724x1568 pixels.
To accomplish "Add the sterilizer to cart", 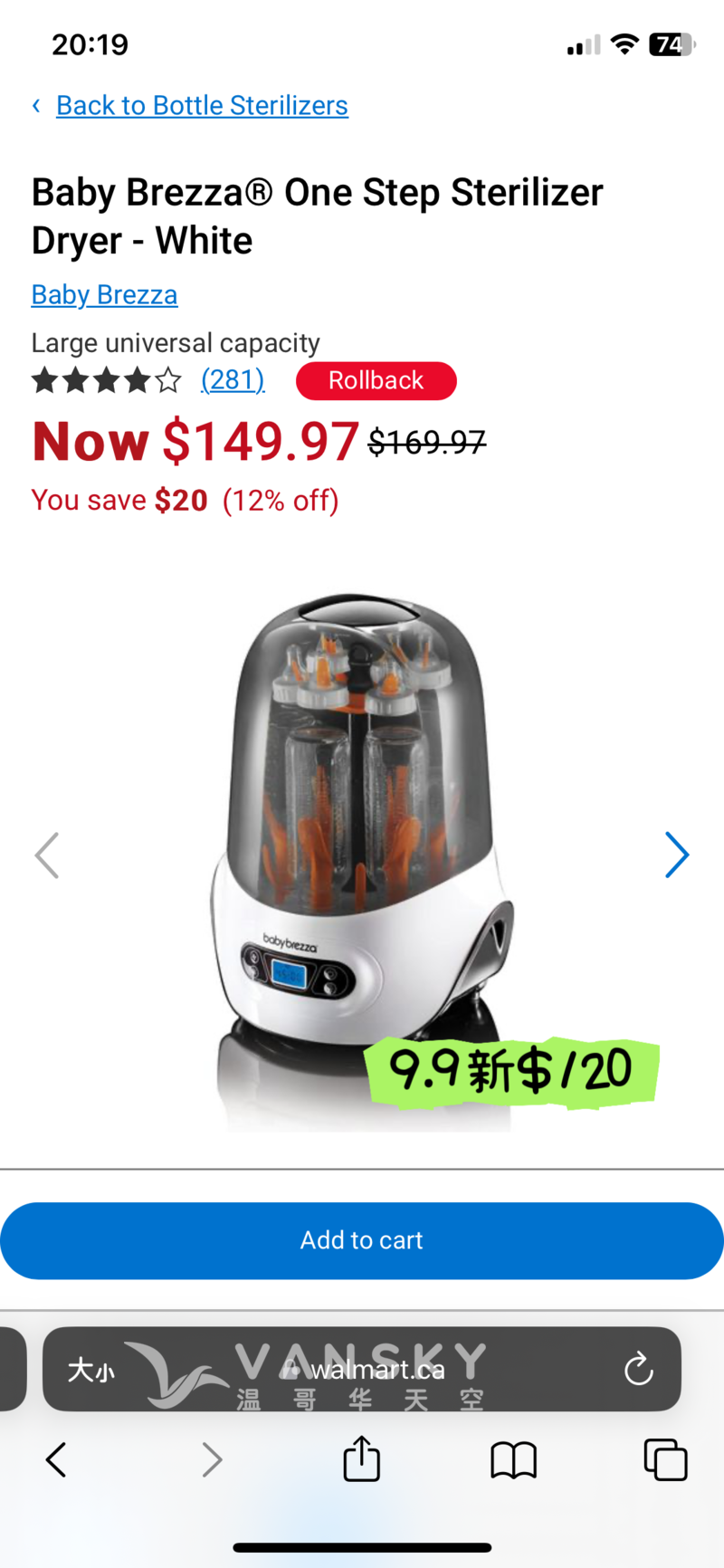I will (x=362, y=1240).
